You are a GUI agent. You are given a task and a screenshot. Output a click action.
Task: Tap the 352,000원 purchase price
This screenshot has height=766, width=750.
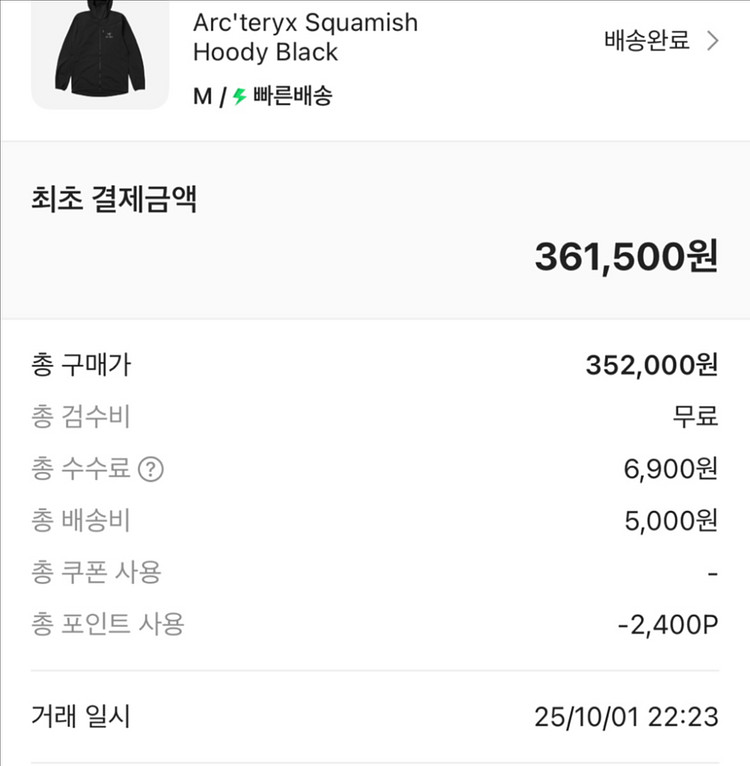[x=652, y=364]
